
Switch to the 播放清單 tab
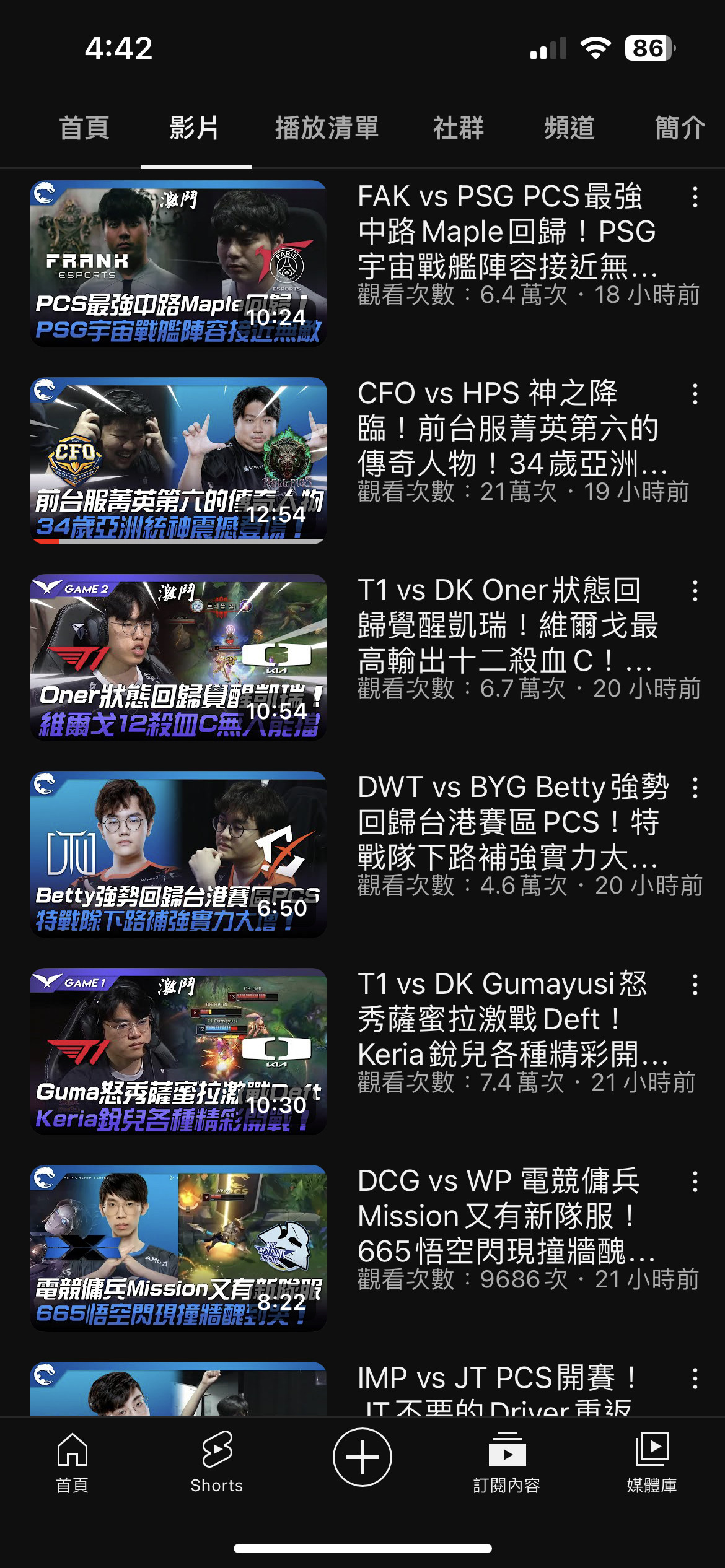point(327,128)
